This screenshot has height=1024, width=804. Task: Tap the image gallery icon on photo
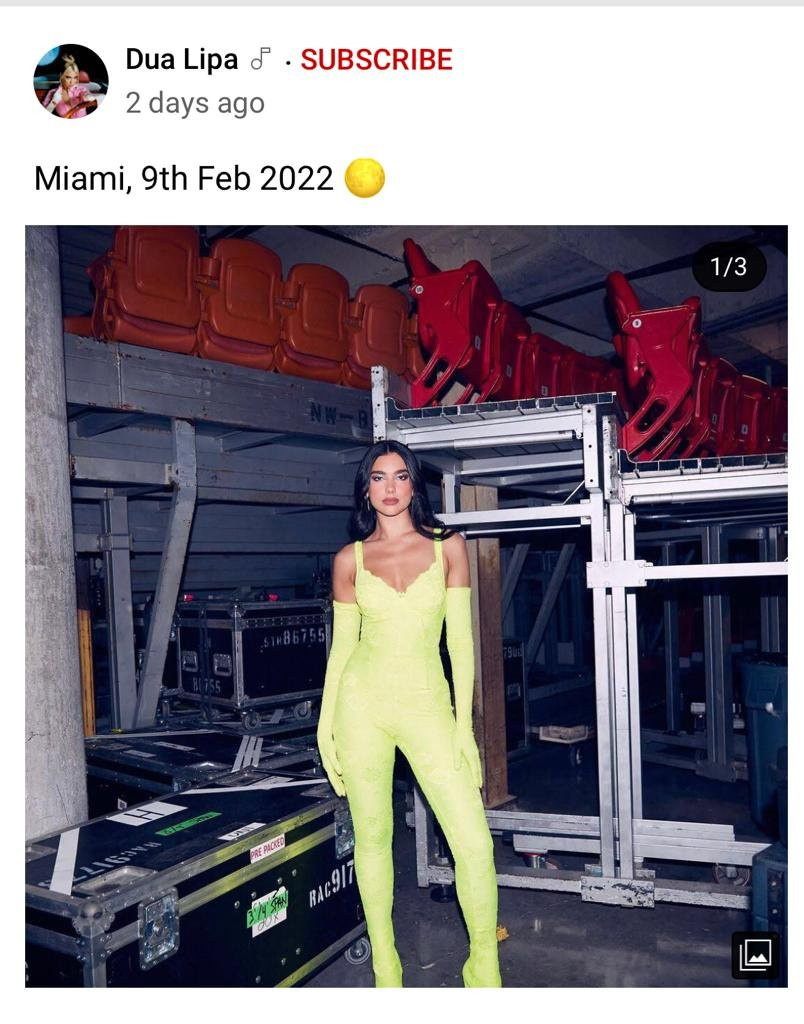point(755,954)
